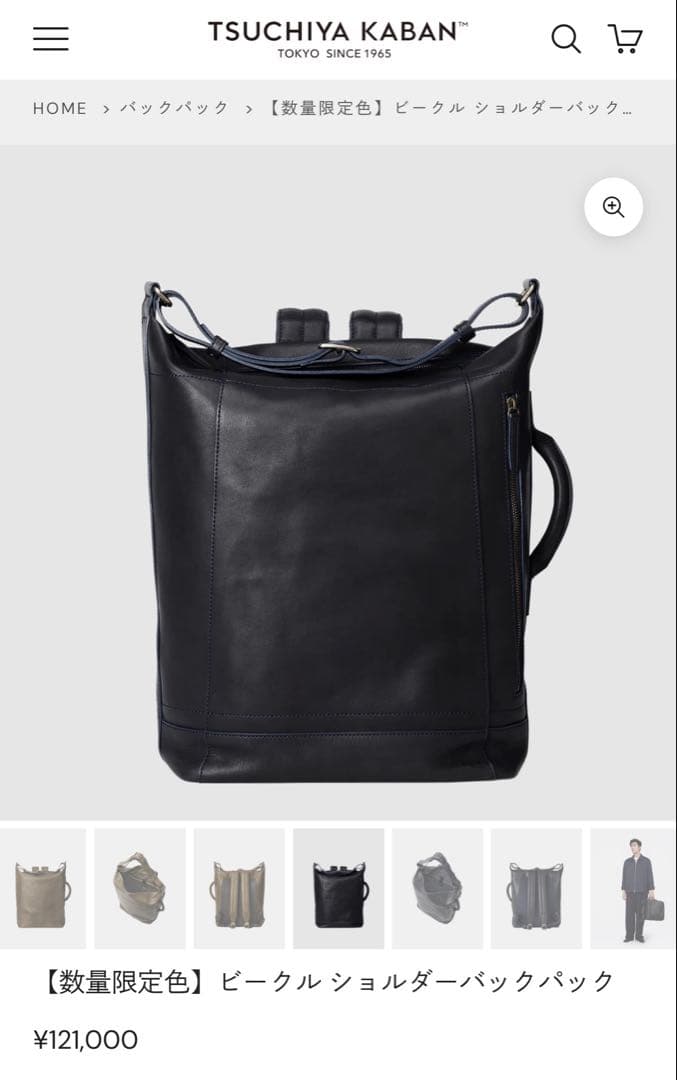Go to the TSUCHIYA KABAN homepage logo
The width and height of the screenshot is (677, 1080).
click(x=337, y=39)
